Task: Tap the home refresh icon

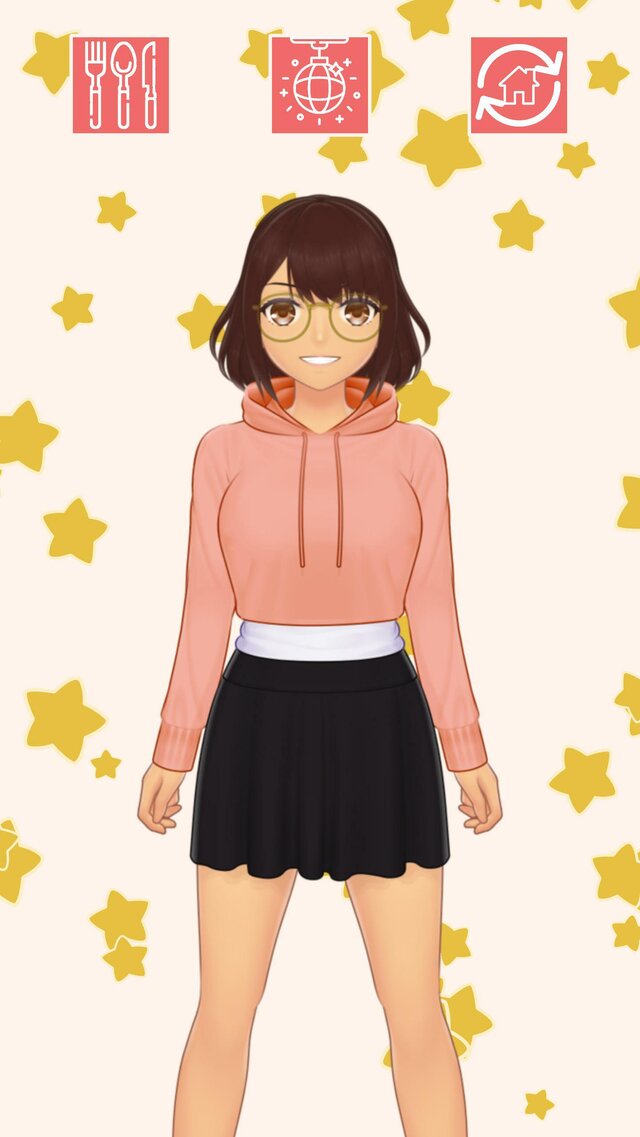Action: [x=518, y=85]
